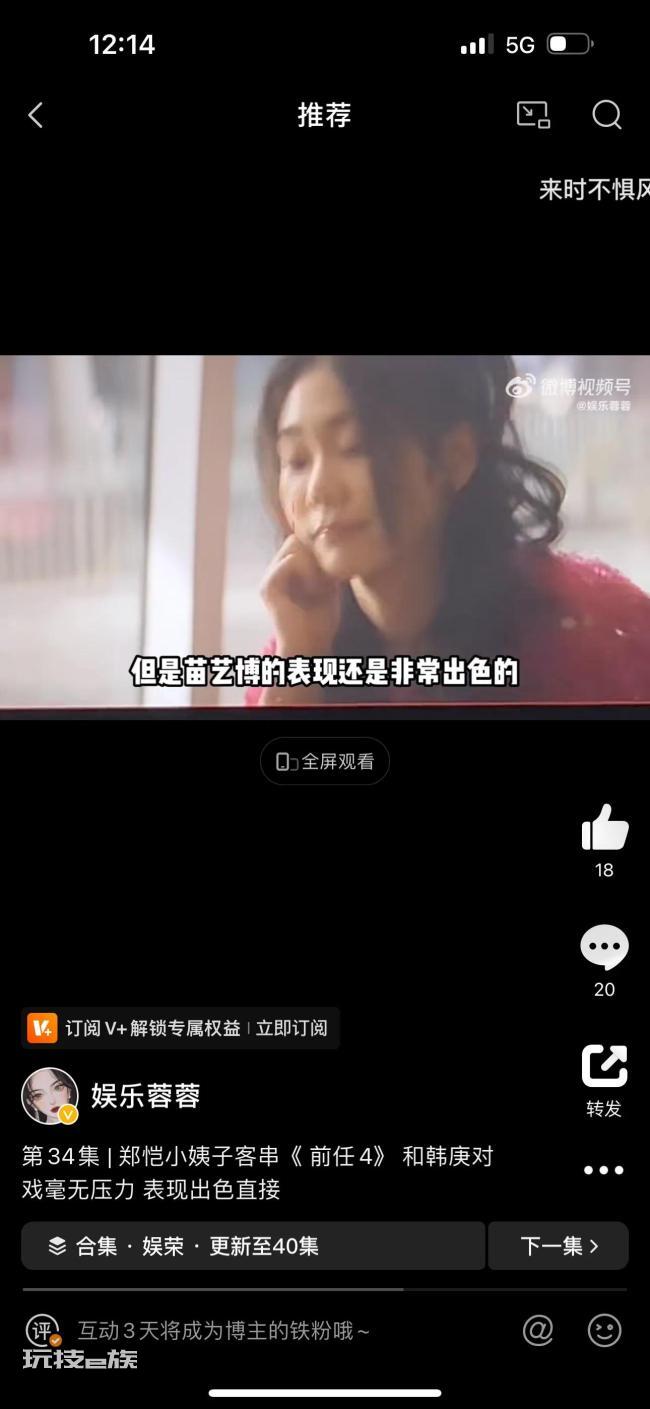Like this video with the thumbs-up
This screenshot has width=650, height=1409.
click(604, 827)
